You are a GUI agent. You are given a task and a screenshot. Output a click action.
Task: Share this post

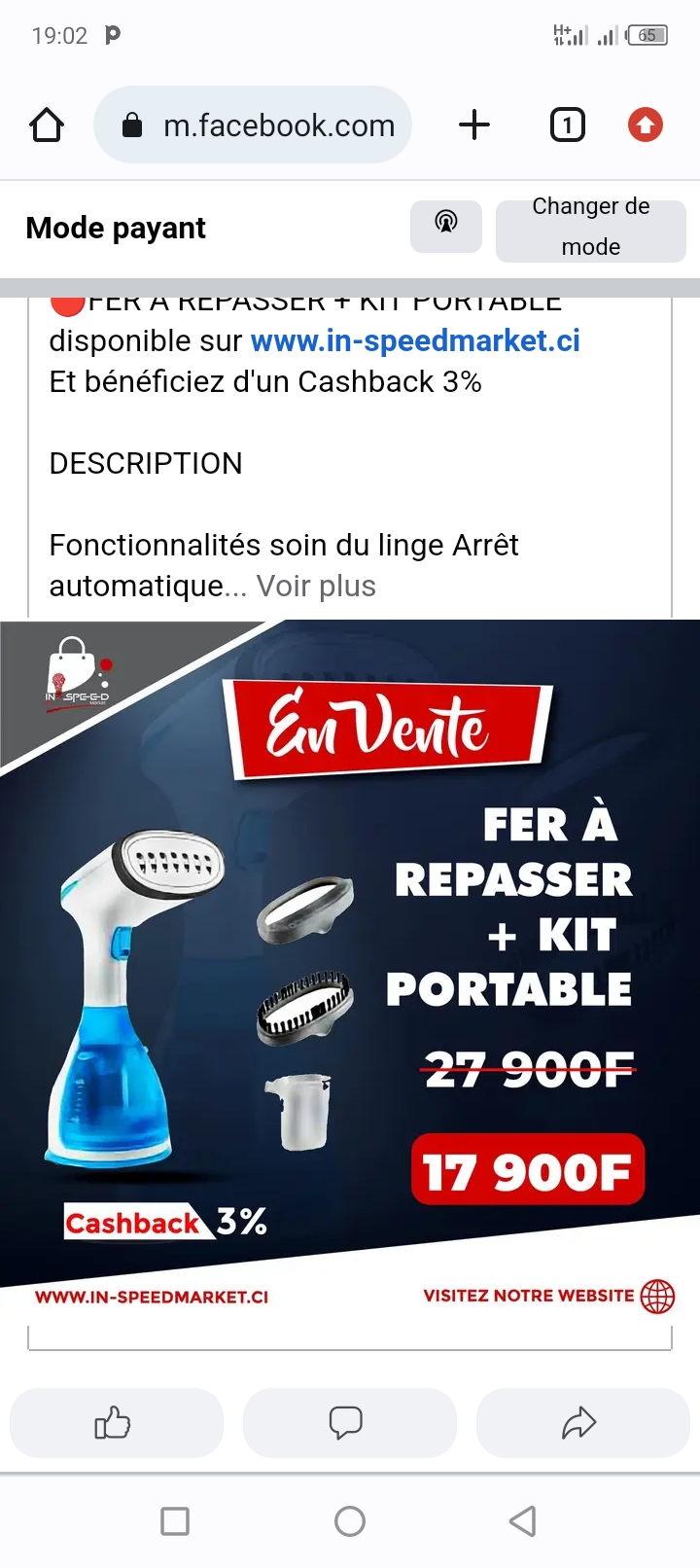(x=580, y=1423)
